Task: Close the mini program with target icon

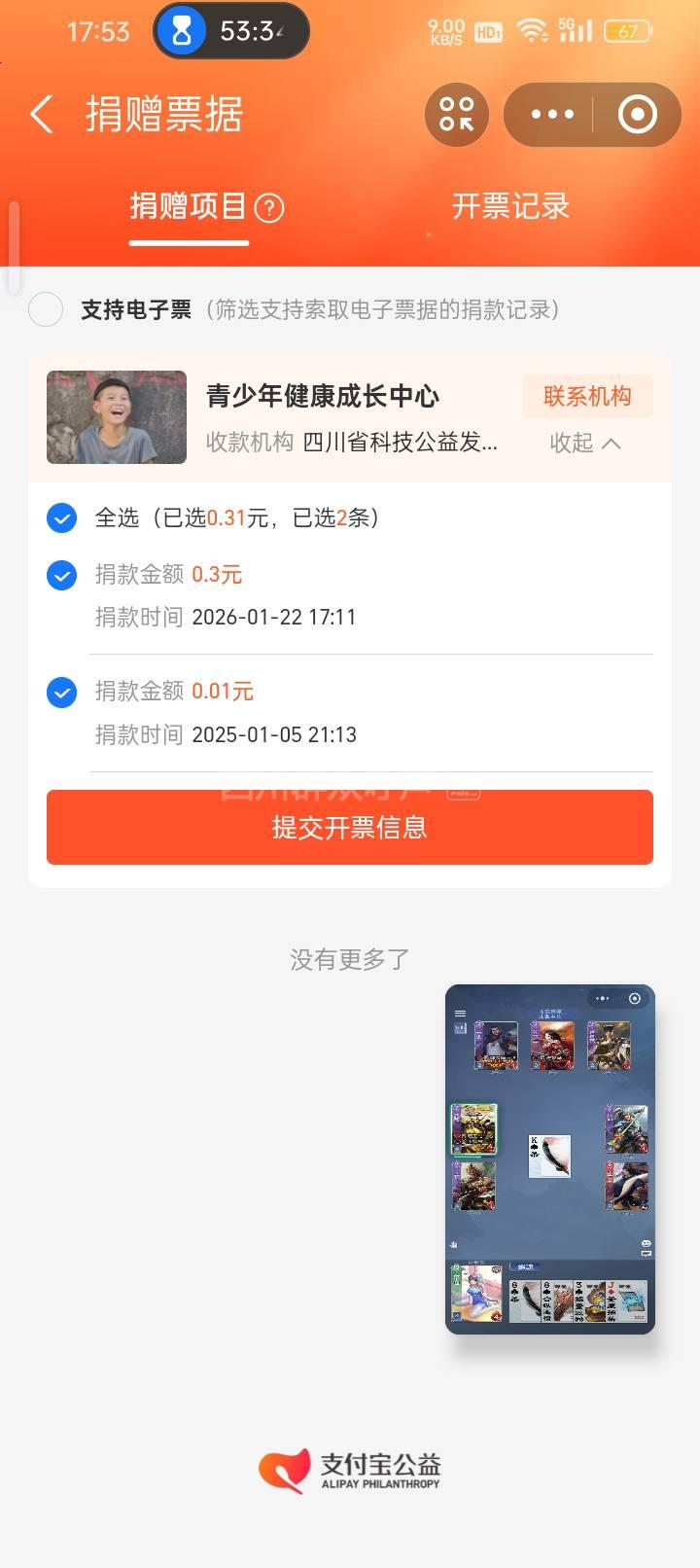Action: [x=637, y=115]
